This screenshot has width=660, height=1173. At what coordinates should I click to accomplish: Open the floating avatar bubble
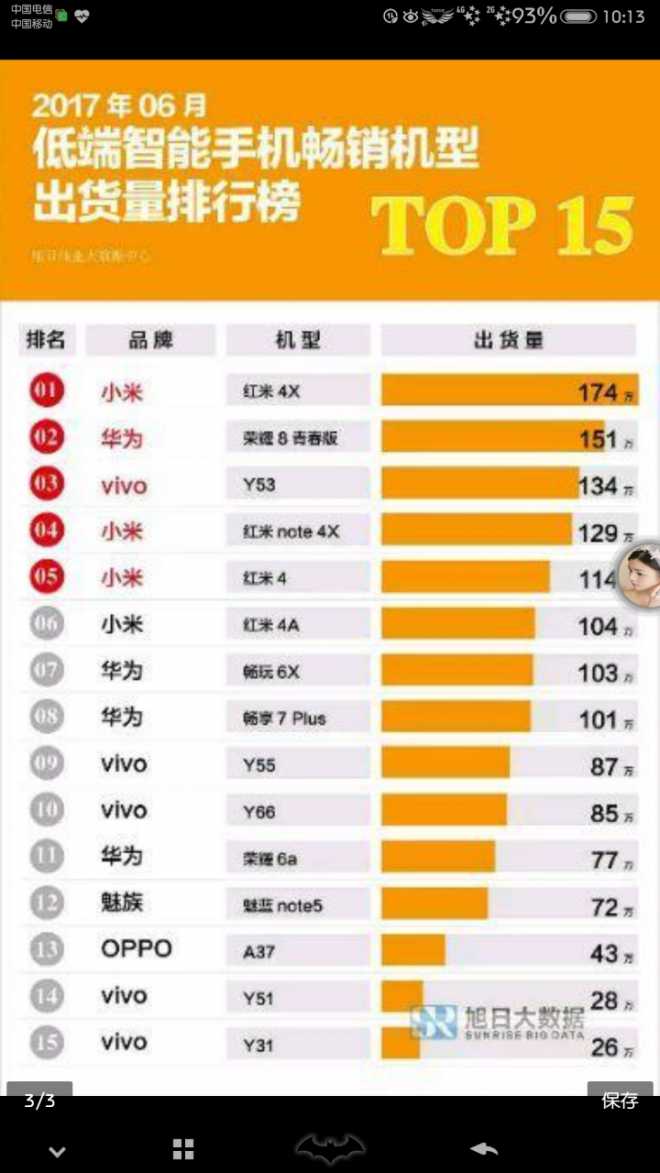click(x=639, y=575)
